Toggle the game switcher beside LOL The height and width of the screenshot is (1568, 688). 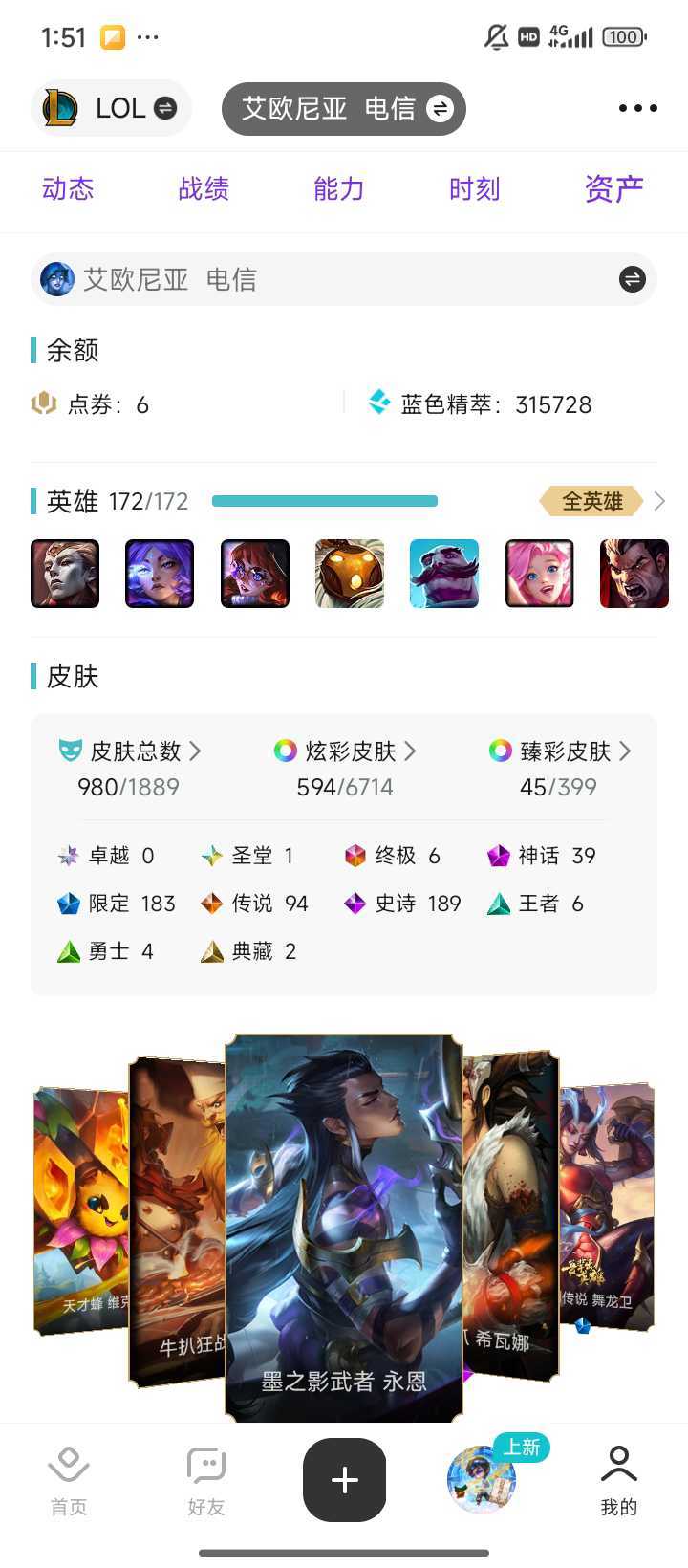point(162,108)
